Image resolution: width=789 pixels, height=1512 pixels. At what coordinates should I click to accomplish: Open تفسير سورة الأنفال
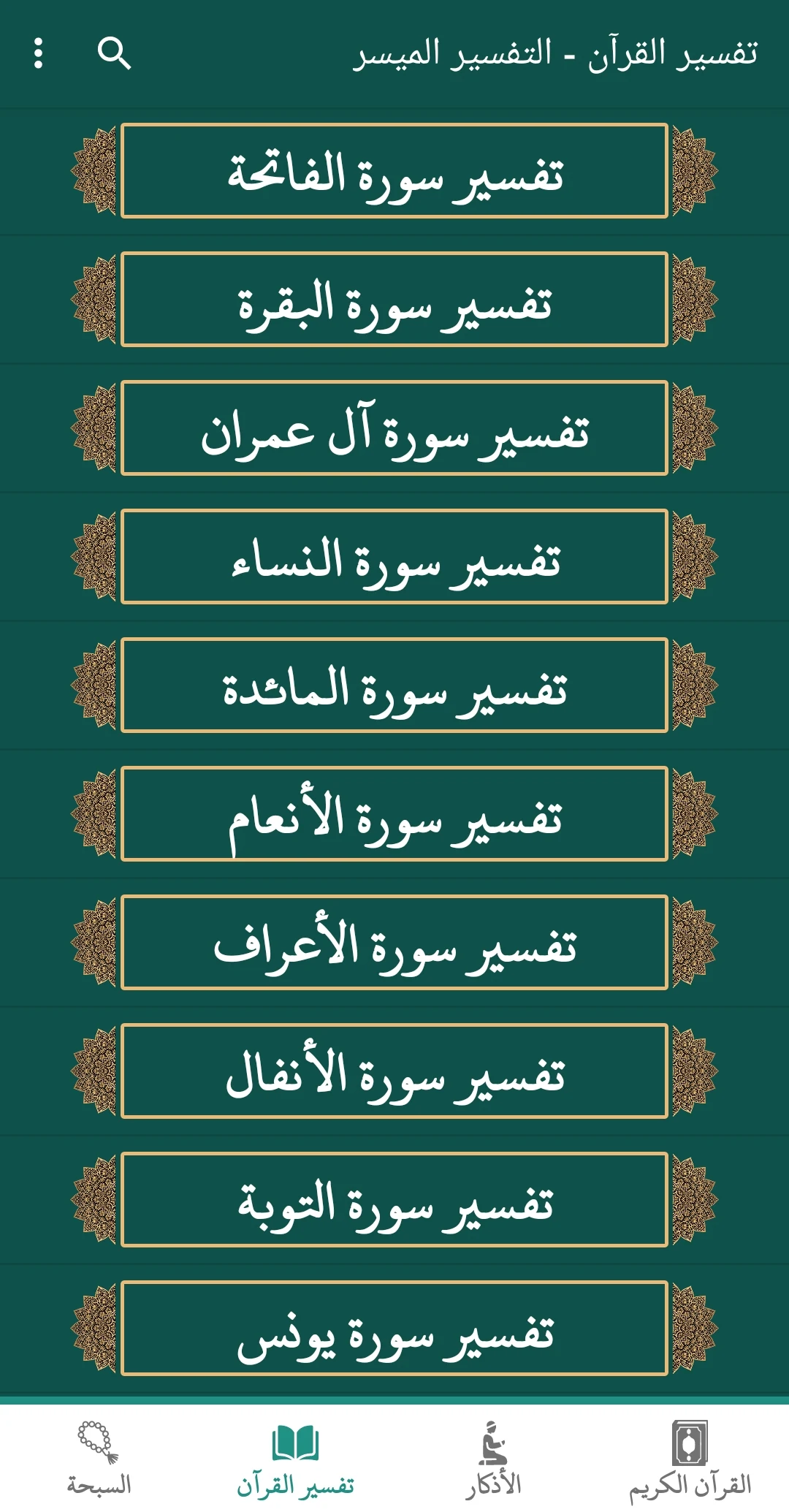point(394,1071)
